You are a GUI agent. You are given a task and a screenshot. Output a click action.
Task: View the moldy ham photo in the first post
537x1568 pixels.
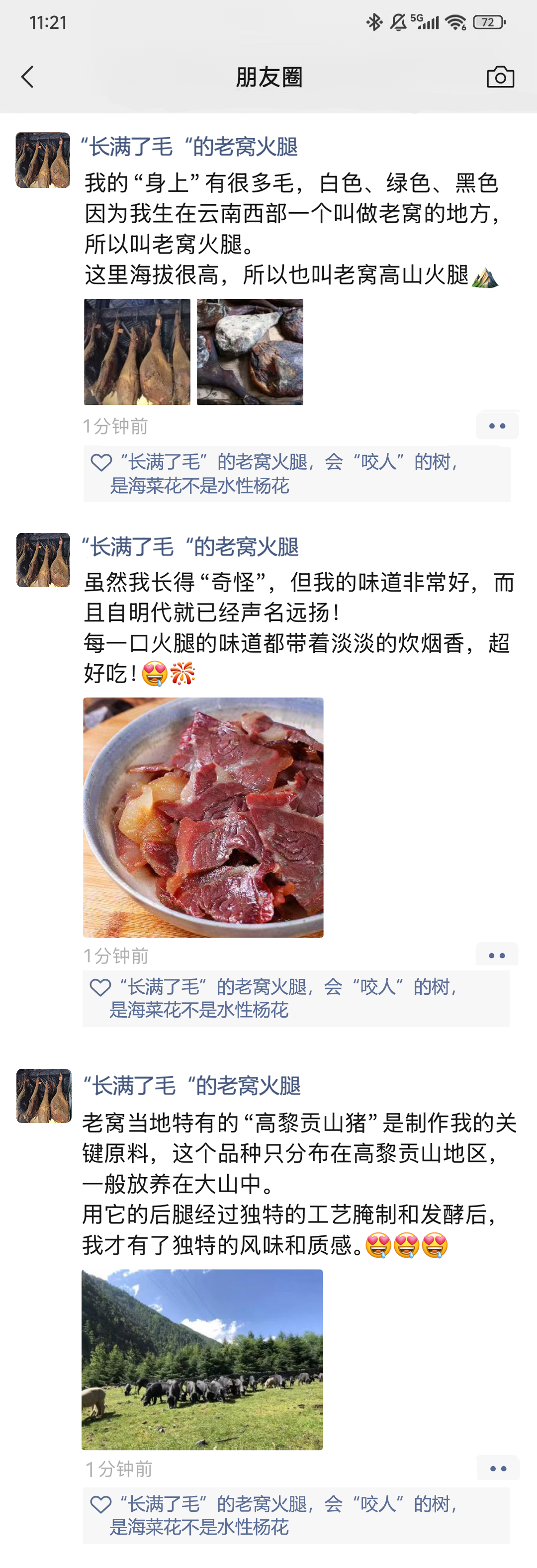click(250, 352)
